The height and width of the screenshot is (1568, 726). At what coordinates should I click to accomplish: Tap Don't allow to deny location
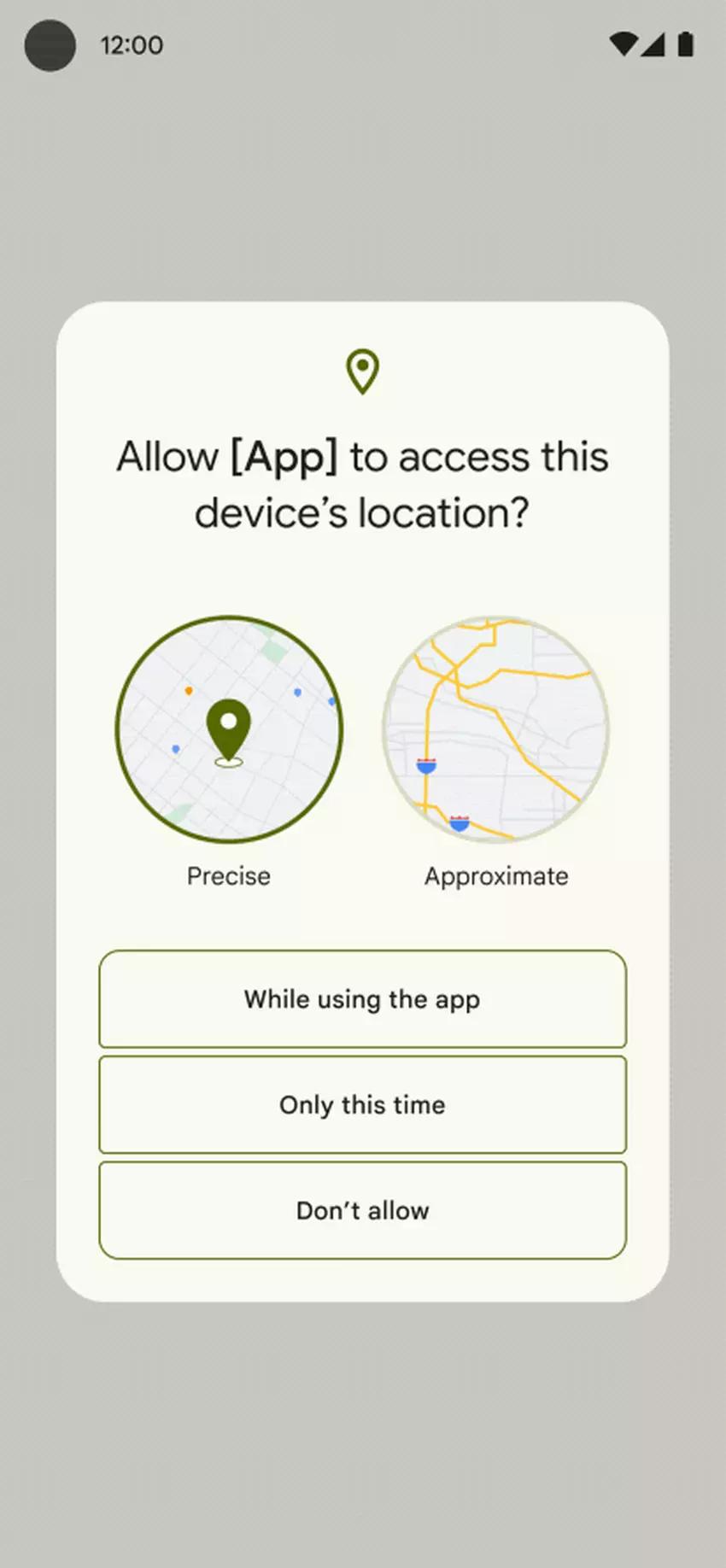tap(362, 1210)
